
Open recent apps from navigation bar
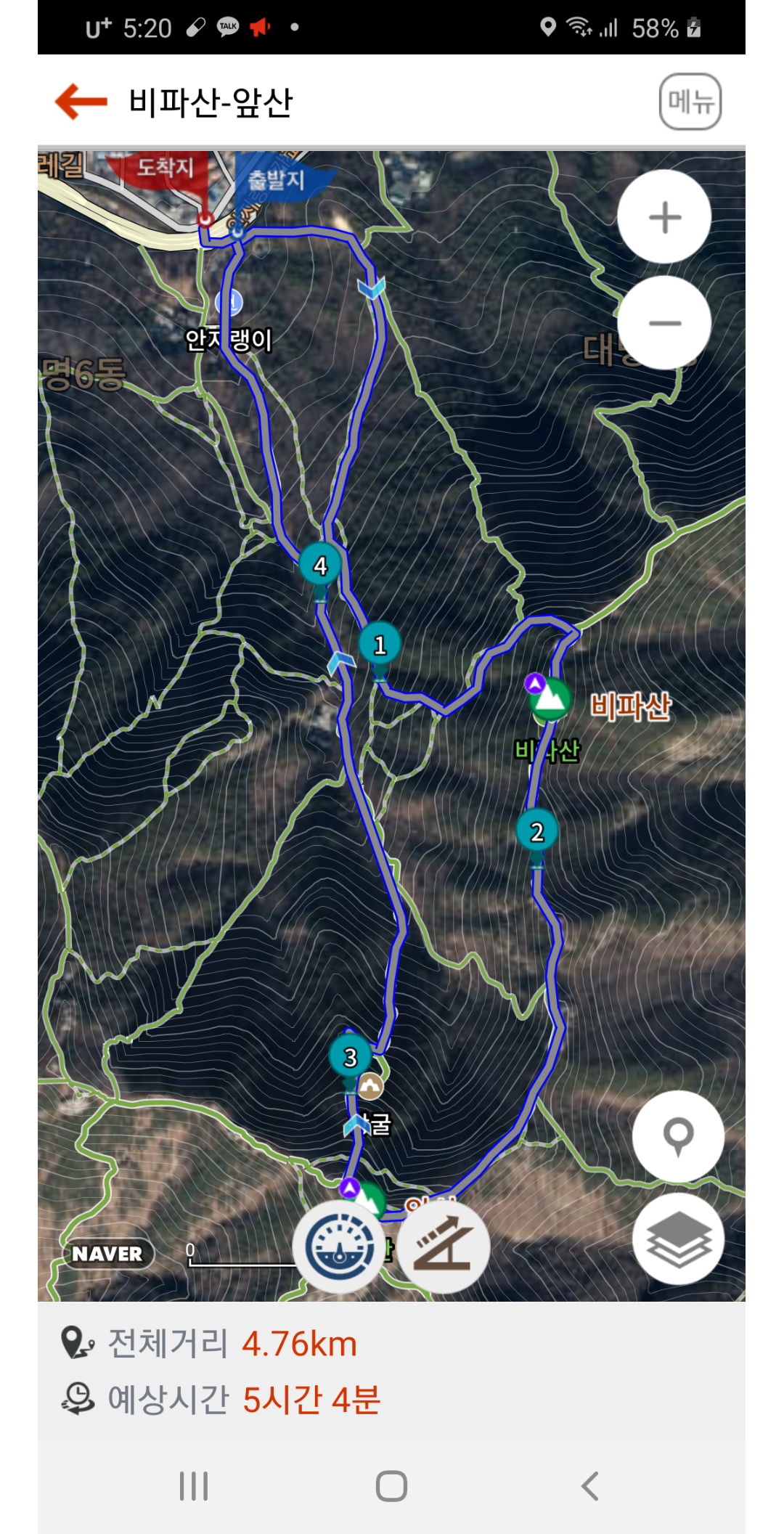(x=194, y=1486)
